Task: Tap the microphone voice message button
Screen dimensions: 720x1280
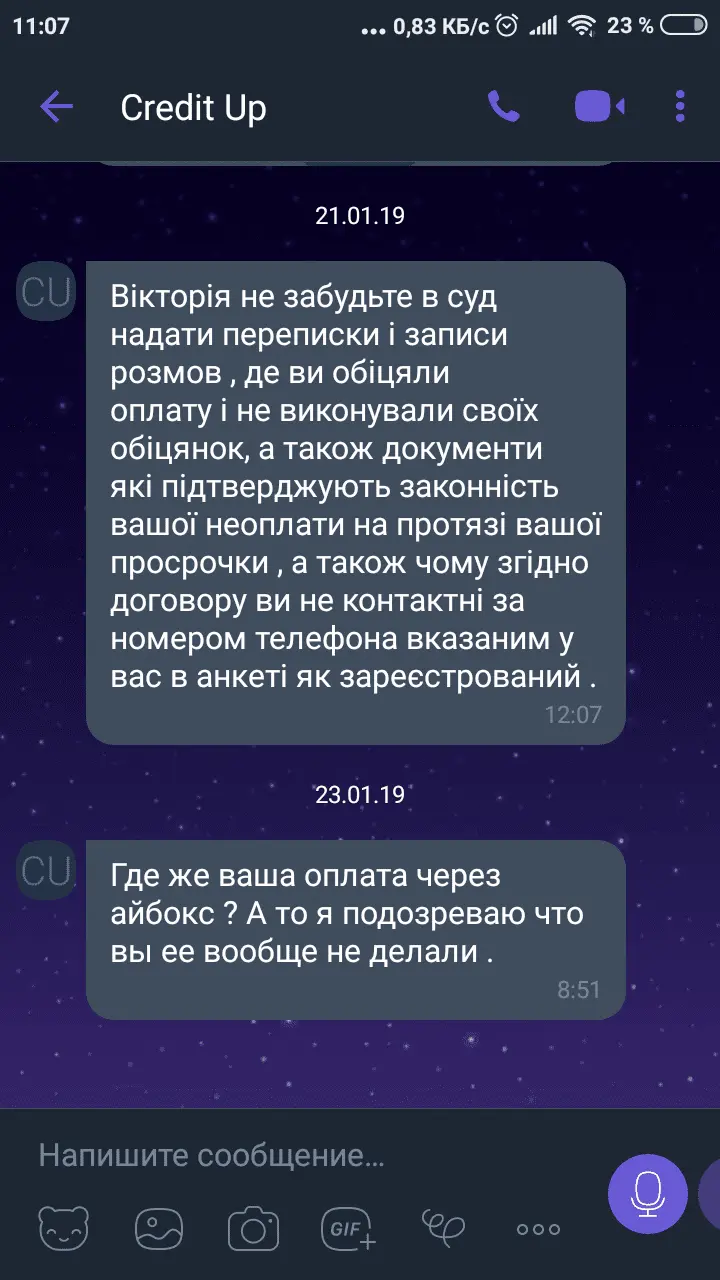Action: tap(648, 1190)
